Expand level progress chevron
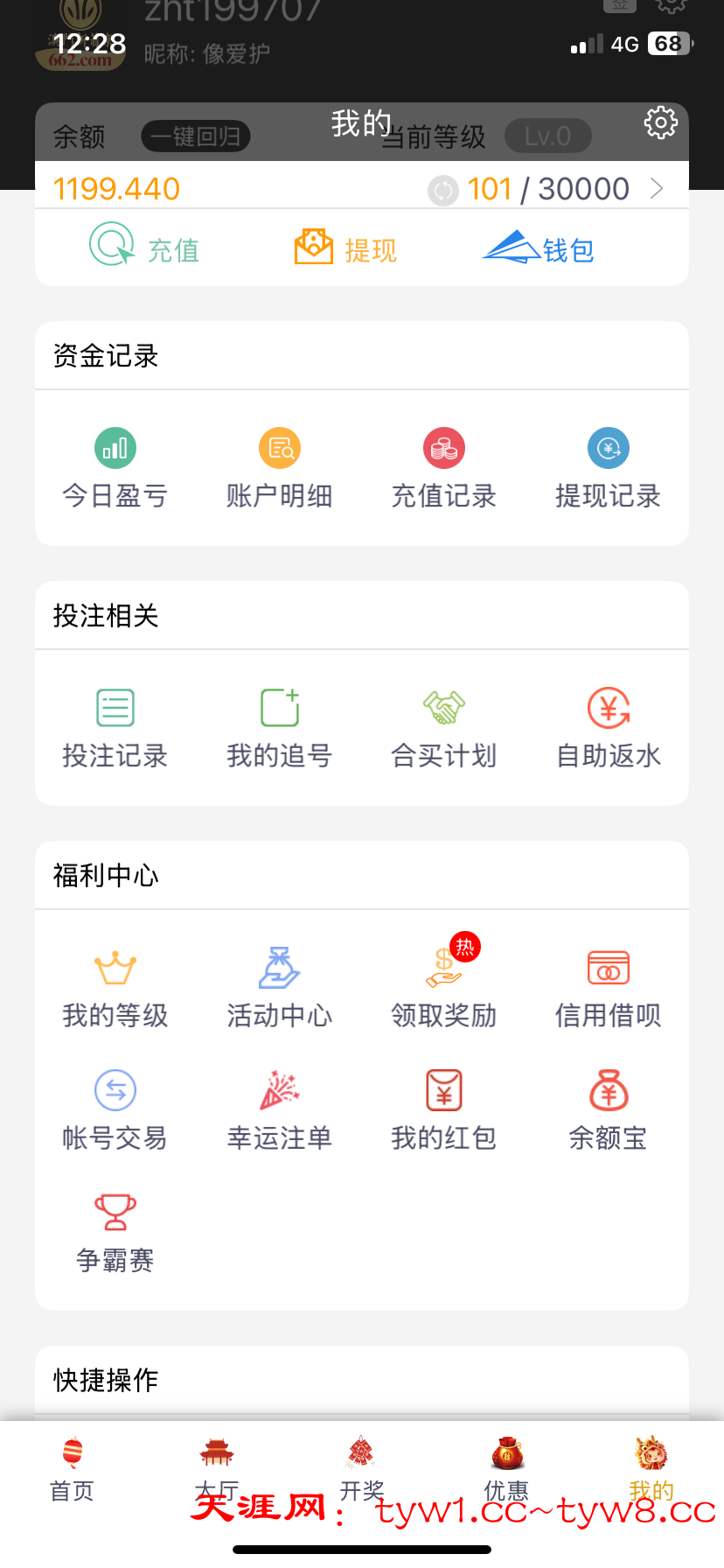 [x=657, y=188]
